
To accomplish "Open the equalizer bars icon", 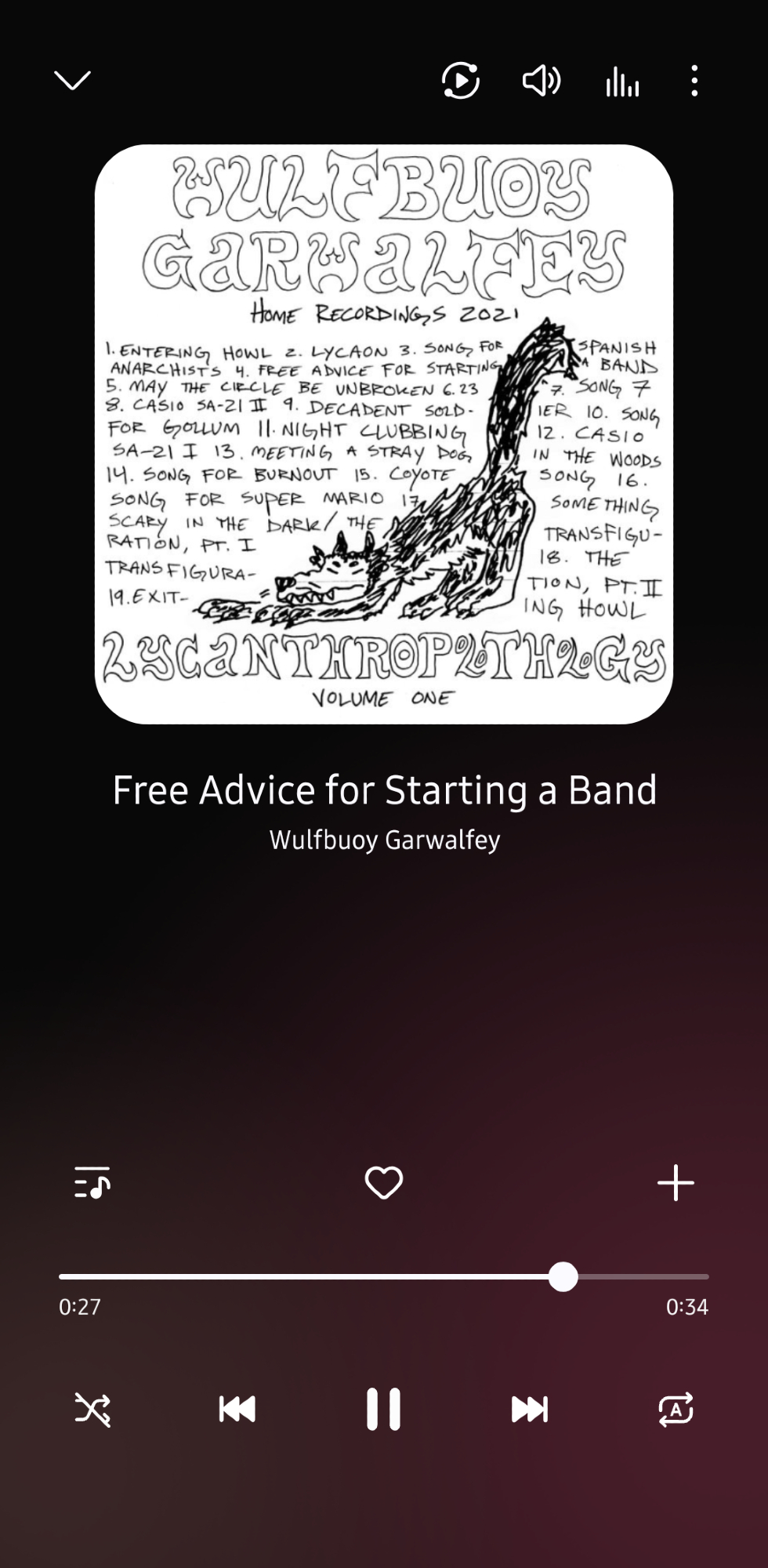I will [x=622, y=81].
